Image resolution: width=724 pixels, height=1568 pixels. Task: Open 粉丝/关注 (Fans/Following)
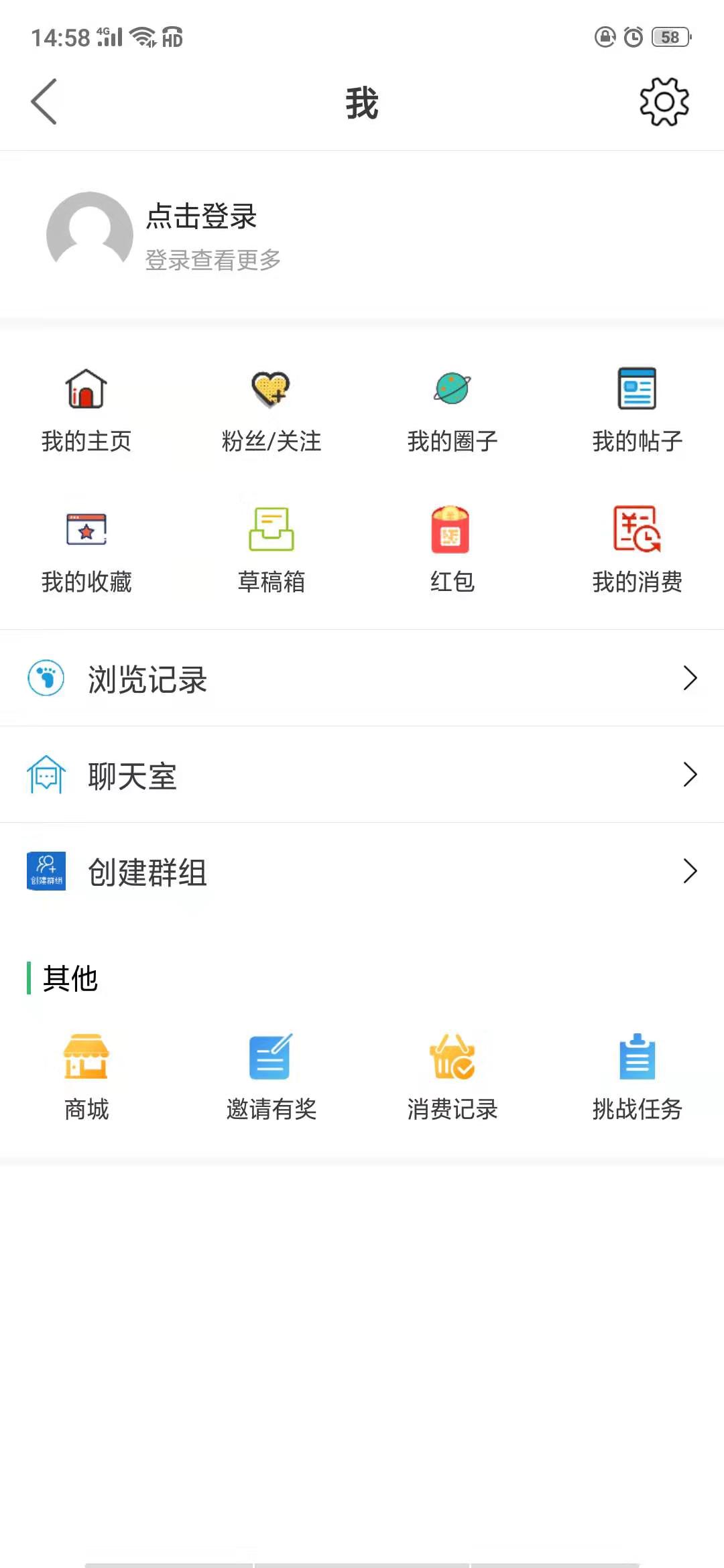[x=271, y=409]
